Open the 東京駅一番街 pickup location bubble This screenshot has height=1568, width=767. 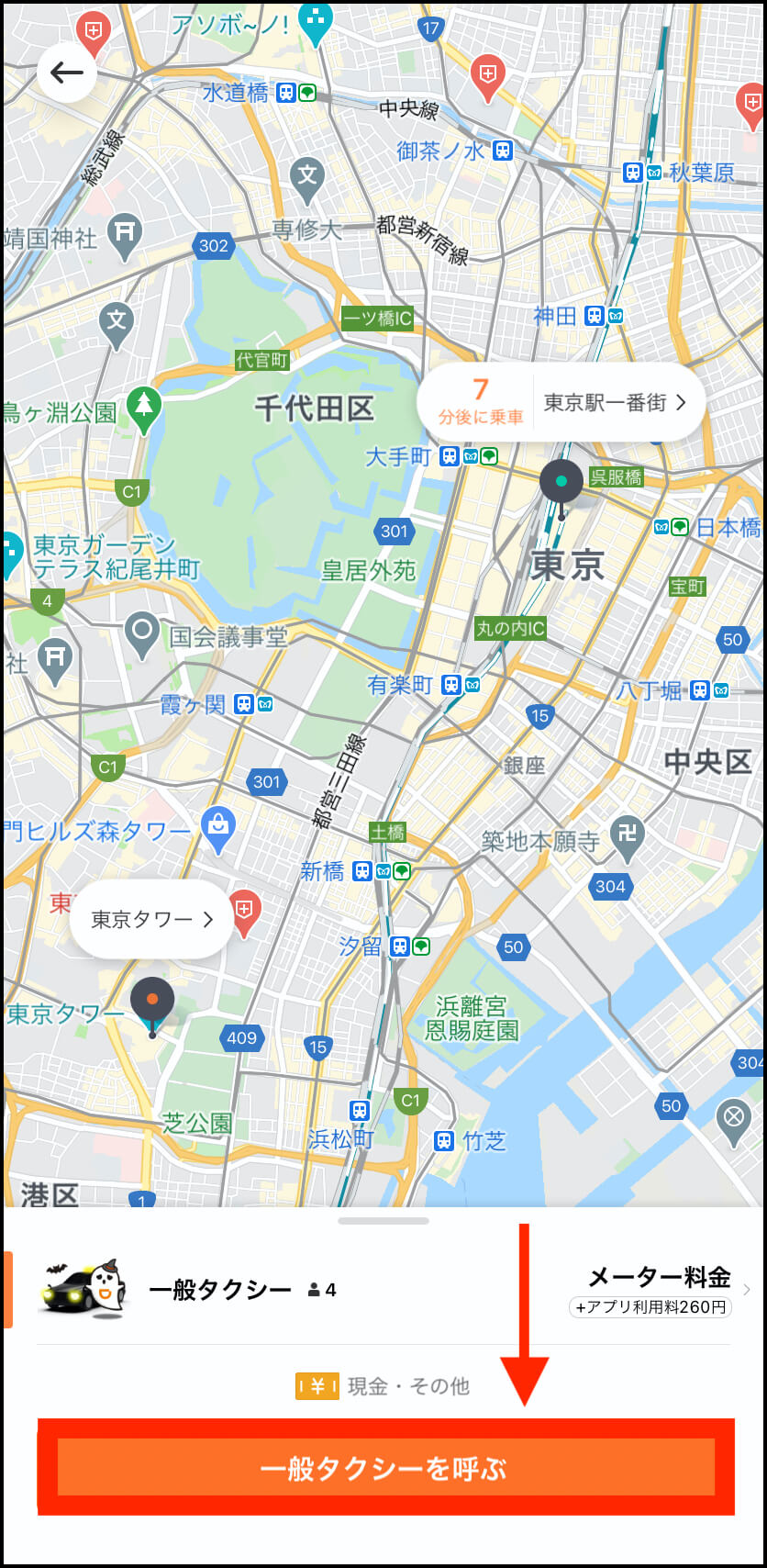click(561, 402)
